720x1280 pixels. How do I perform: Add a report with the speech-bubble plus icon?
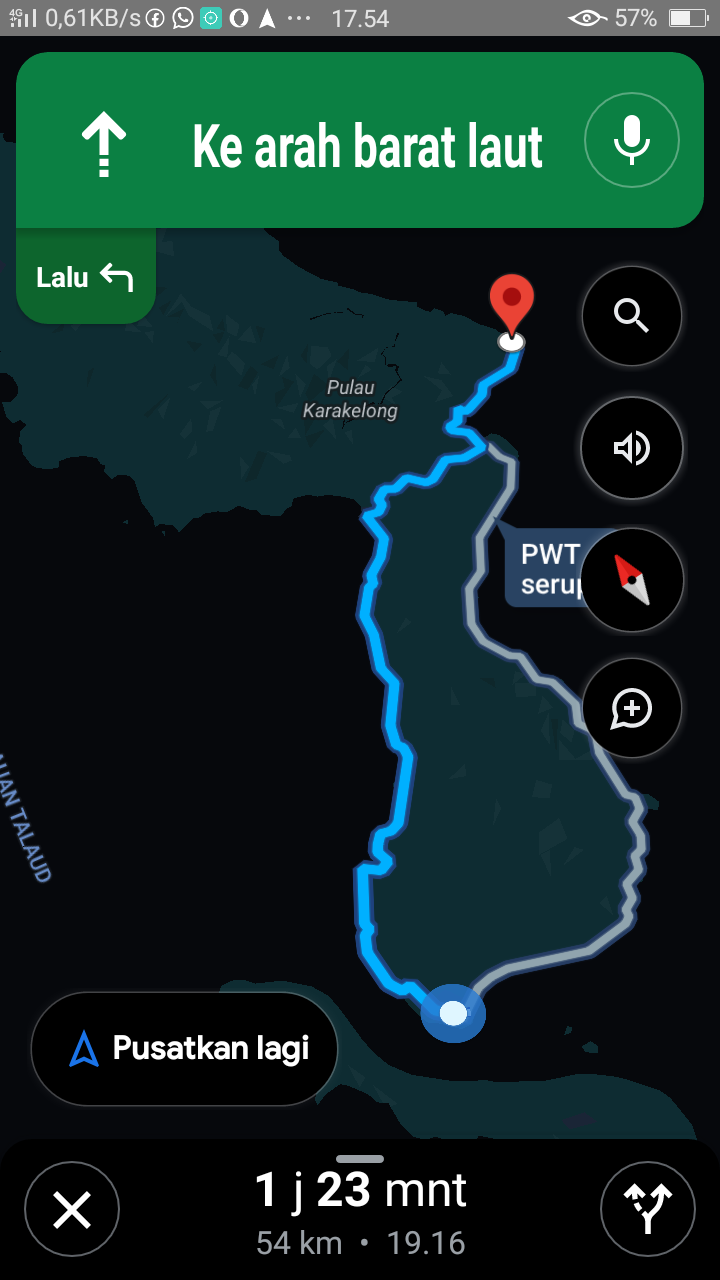pyautogui.click(x=632, y=709)
